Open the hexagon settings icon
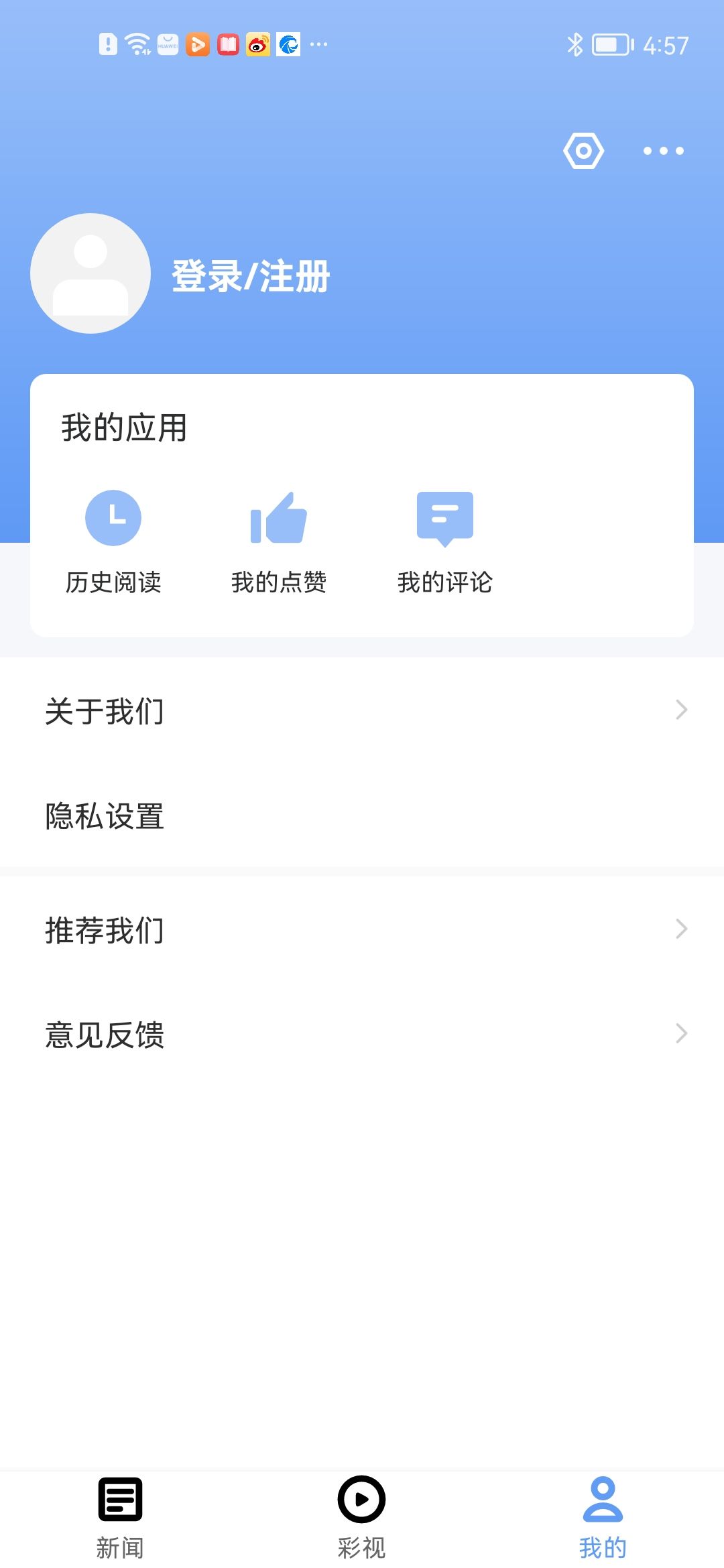Screen dimensions: 724x1568 click(583, 151)
